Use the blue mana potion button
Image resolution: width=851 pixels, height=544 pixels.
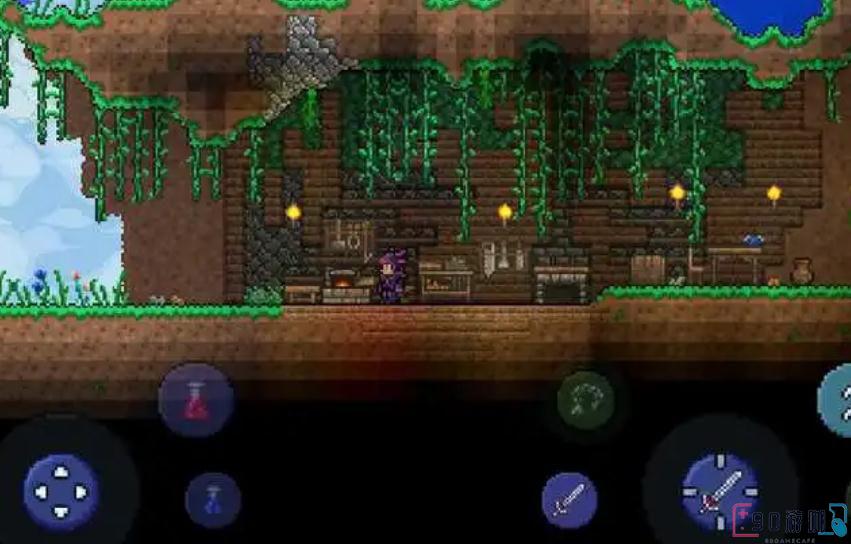pyautogui.click(x=213, y=499)
